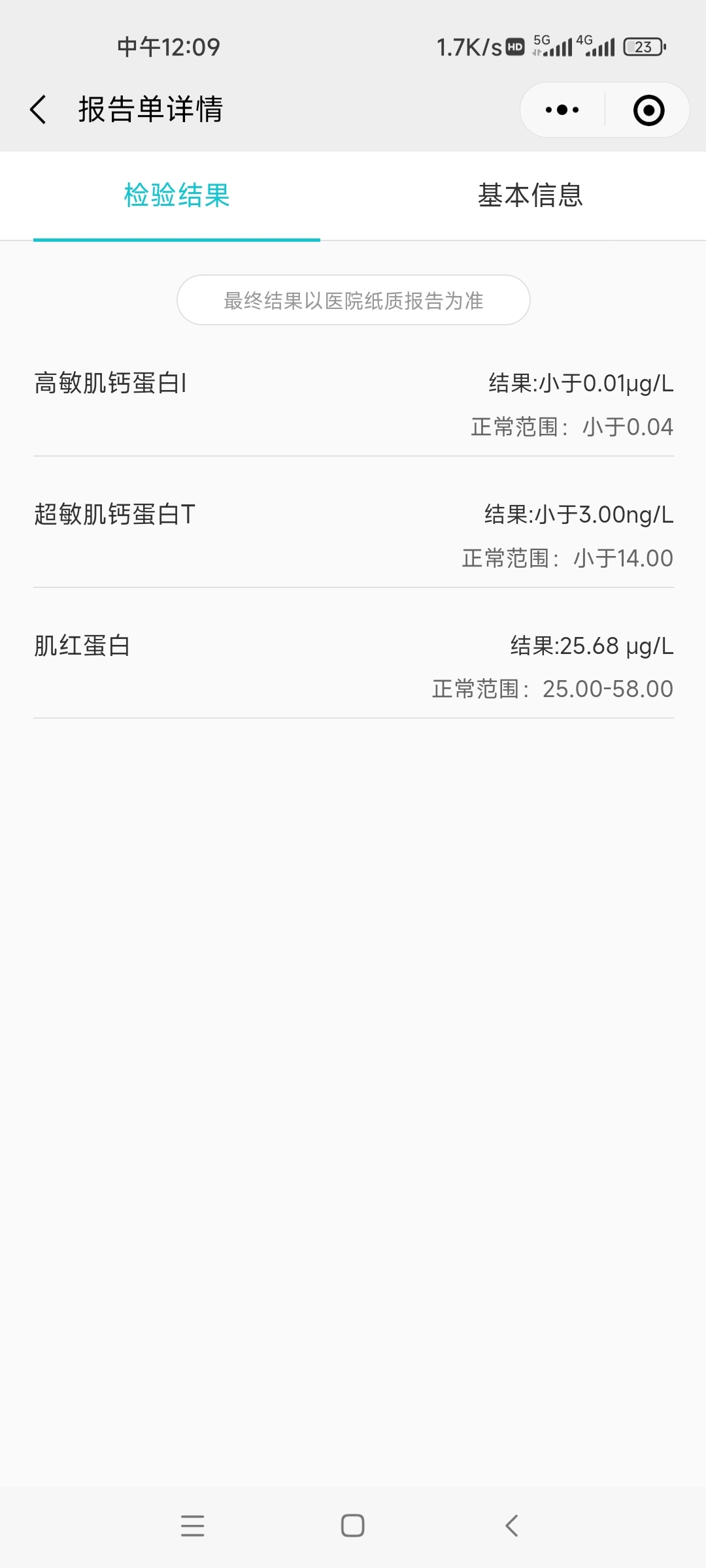Select the 检验结果 tab

tap(176, 195)
